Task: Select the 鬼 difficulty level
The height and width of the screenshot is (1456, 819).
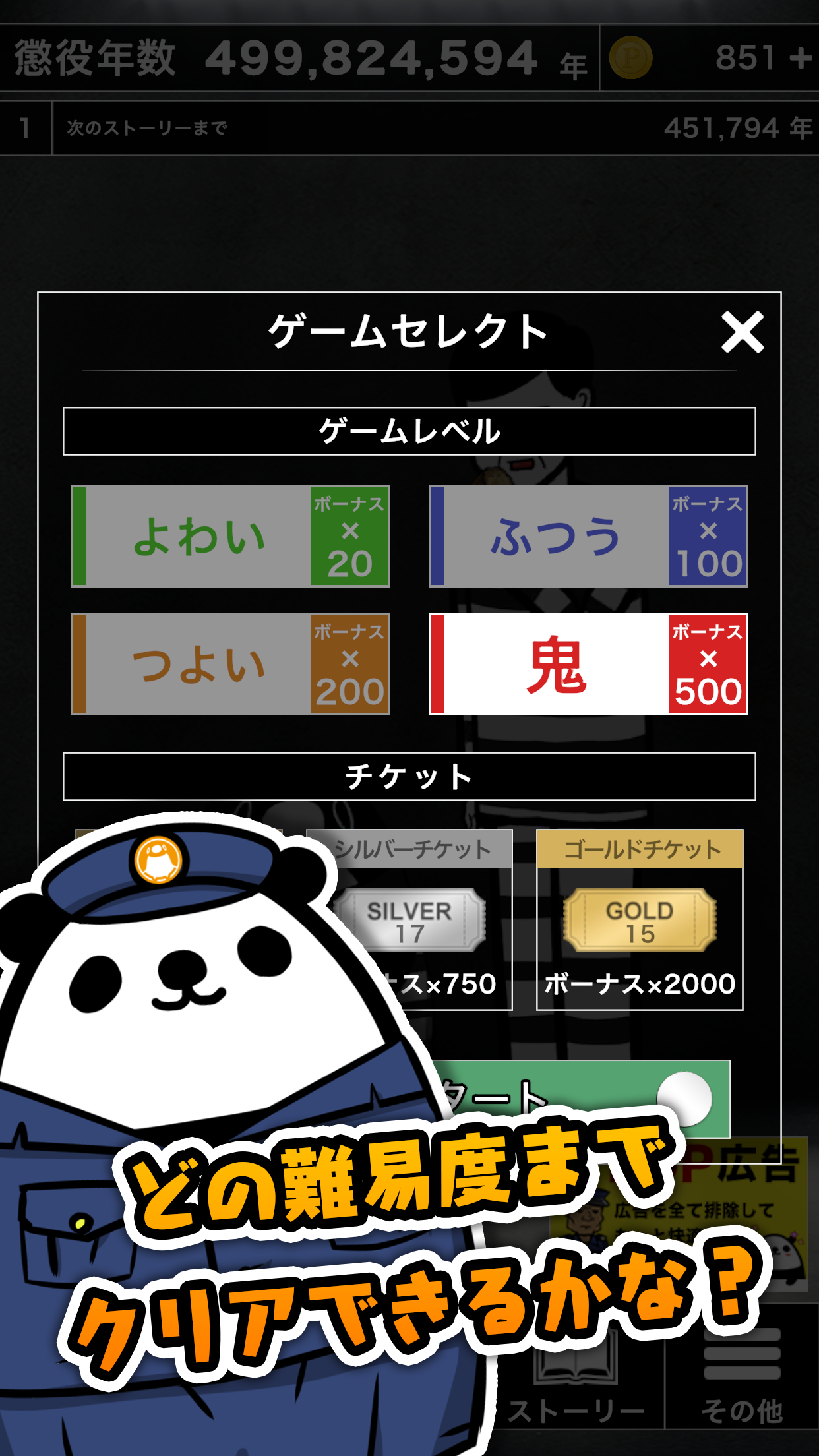Action: [x=590, y=665]
